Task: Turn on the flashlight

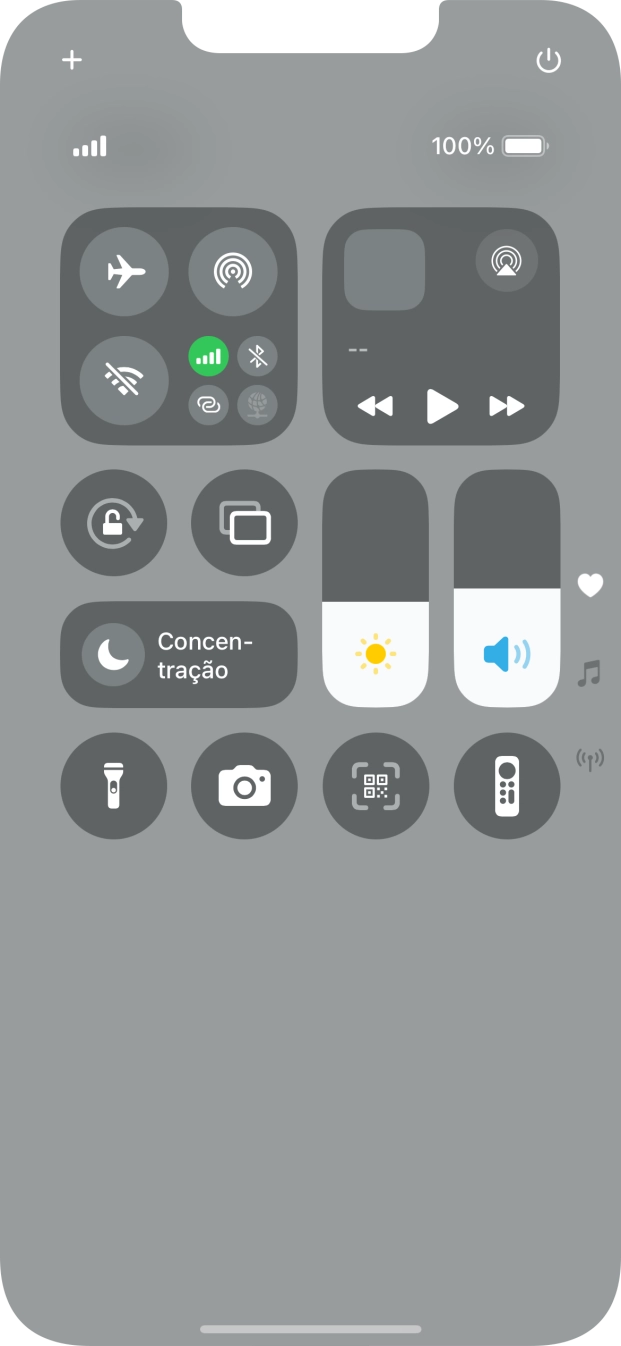Action: tap(114, 786)
